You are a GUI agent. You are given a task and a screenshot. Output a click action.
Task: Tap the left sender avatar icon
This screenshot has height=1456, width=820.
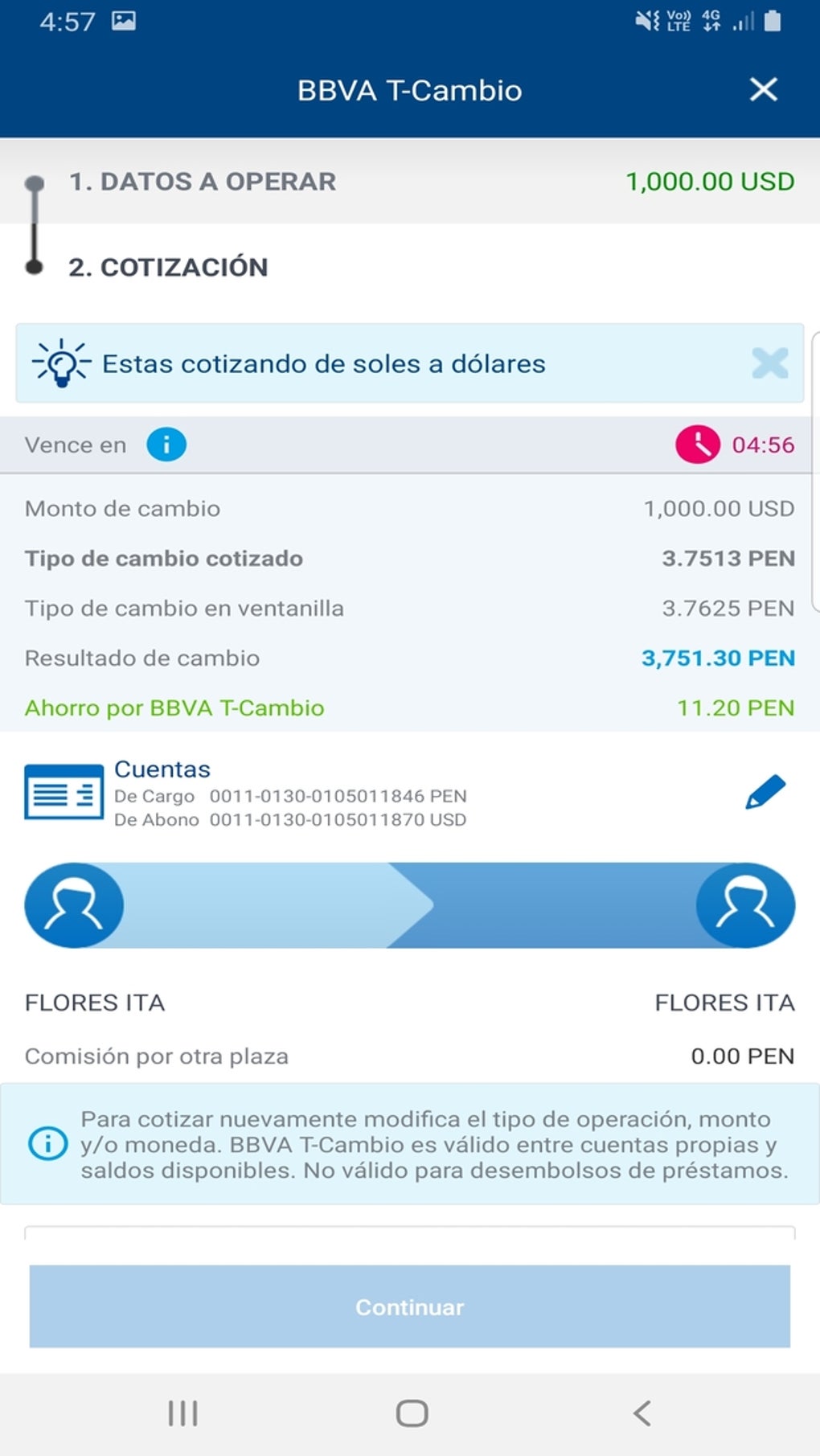click(74, 904)
